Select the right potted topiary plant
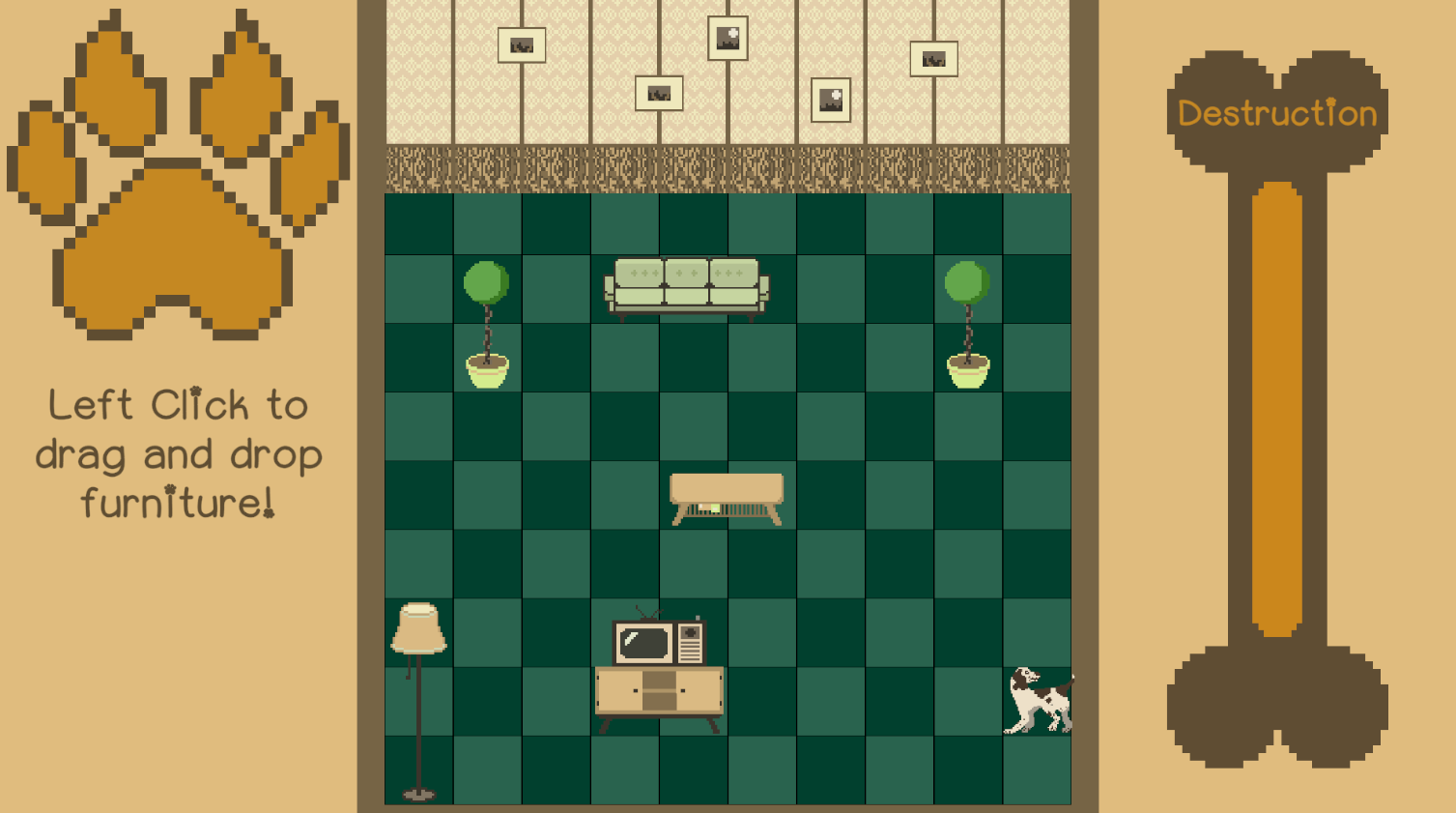 [x=967, y=324]
